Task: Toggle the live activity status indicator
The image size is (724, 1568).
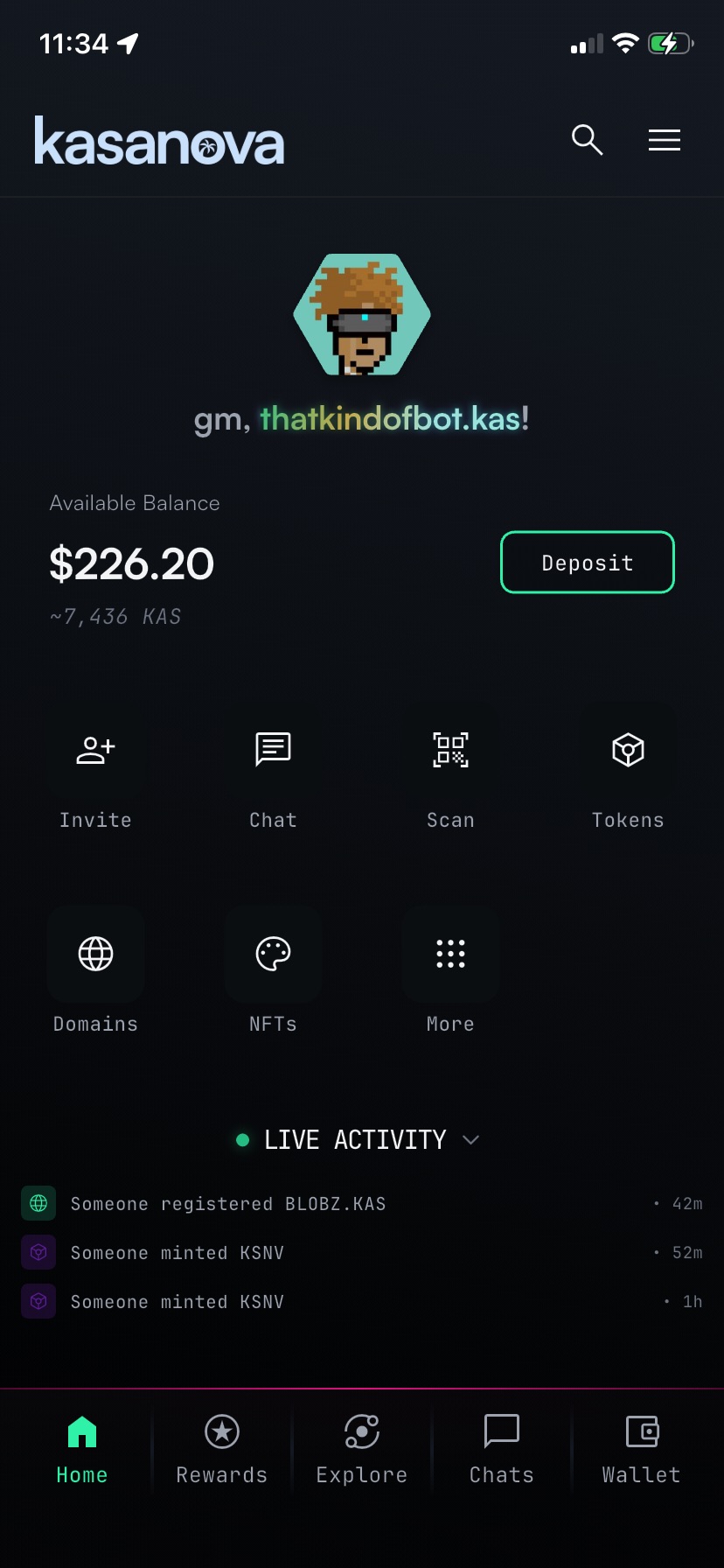Action: pyautogui.click(x=243, y=1139)
